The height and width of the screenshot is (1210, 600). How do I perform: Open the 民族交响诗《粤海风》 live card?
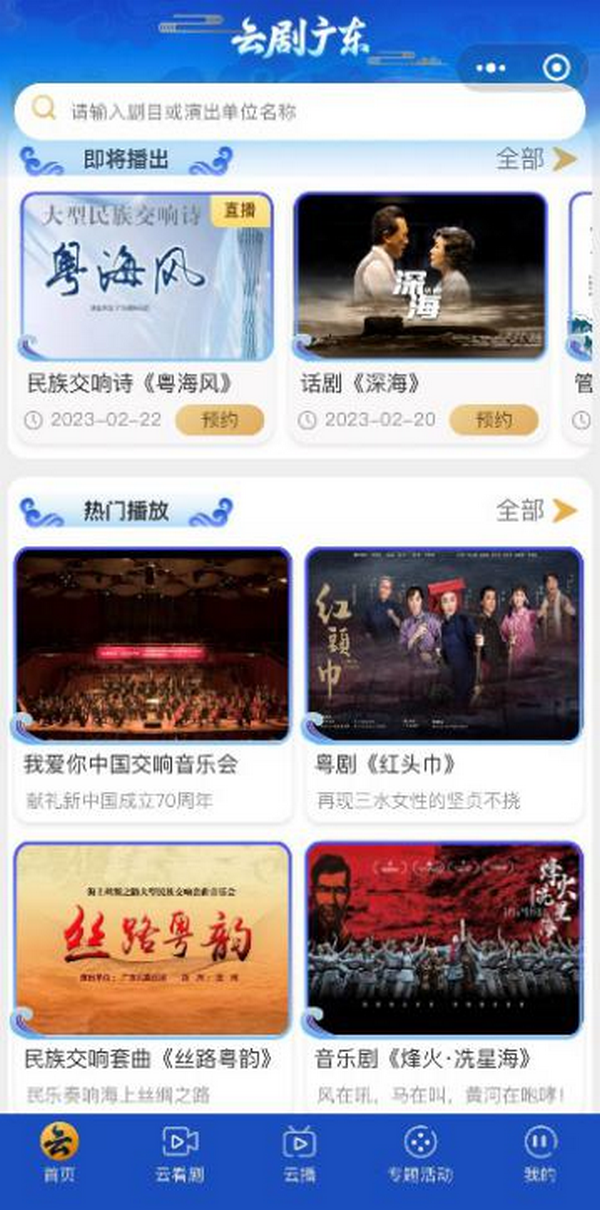(147, 276)
